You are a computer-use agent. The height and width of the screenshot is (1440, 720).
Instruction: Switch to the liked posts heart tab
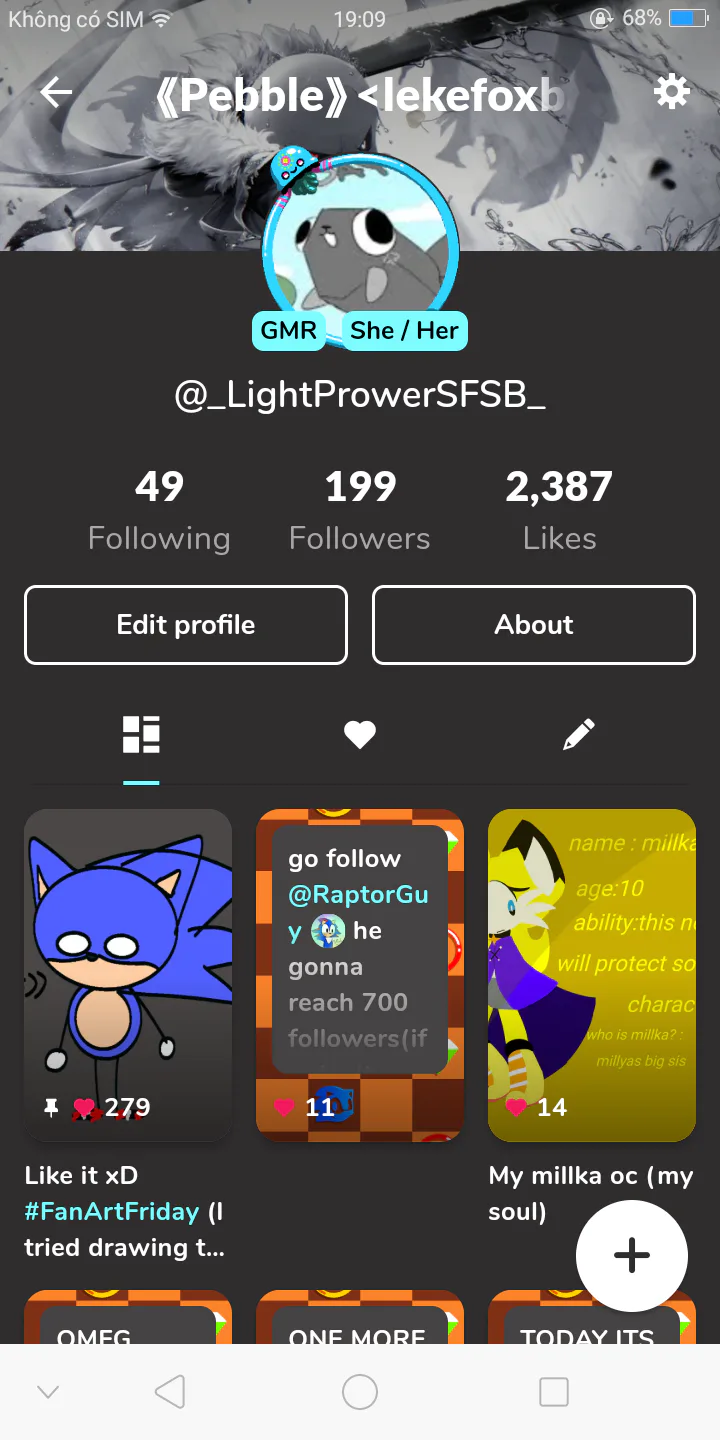(360, 735)
